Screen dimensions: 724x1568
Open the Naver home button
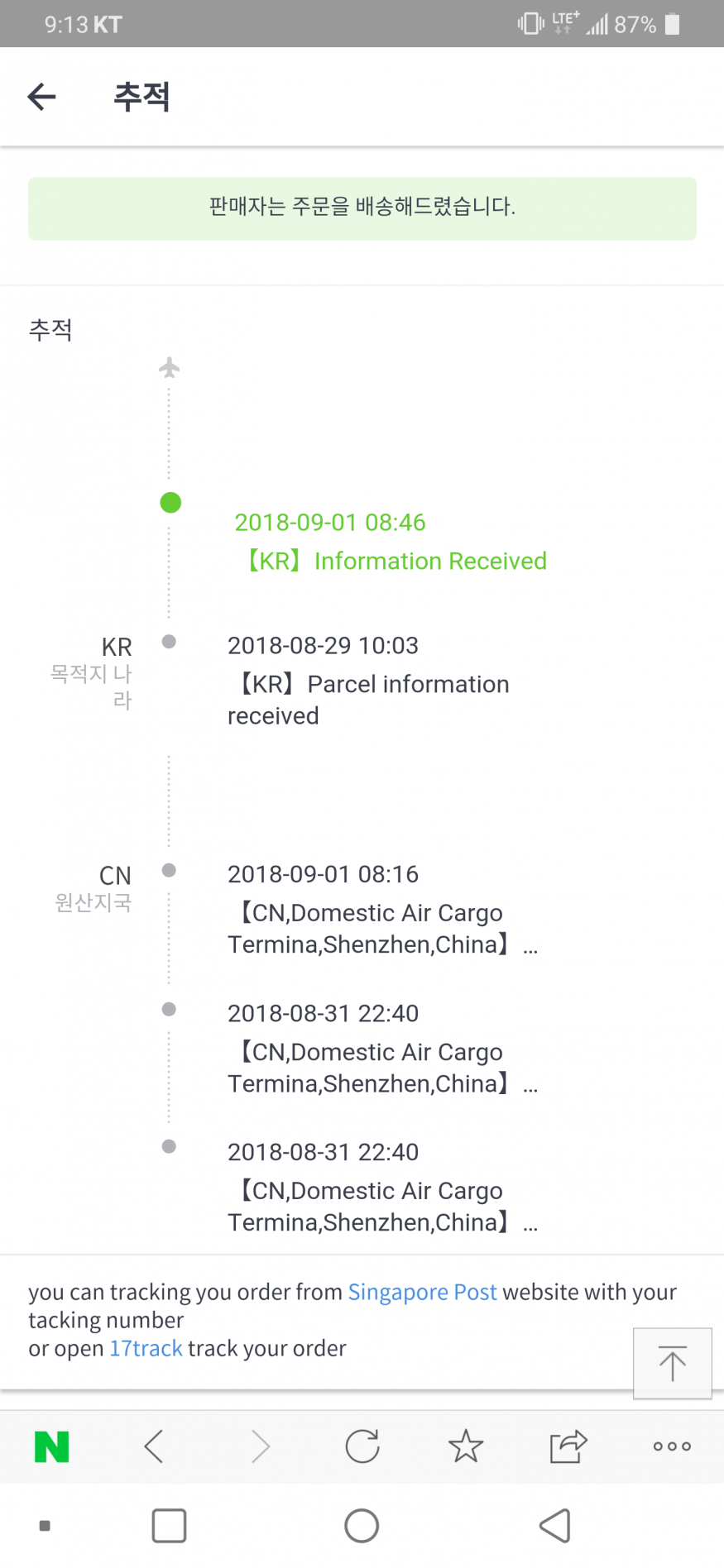pos(51,1446)
